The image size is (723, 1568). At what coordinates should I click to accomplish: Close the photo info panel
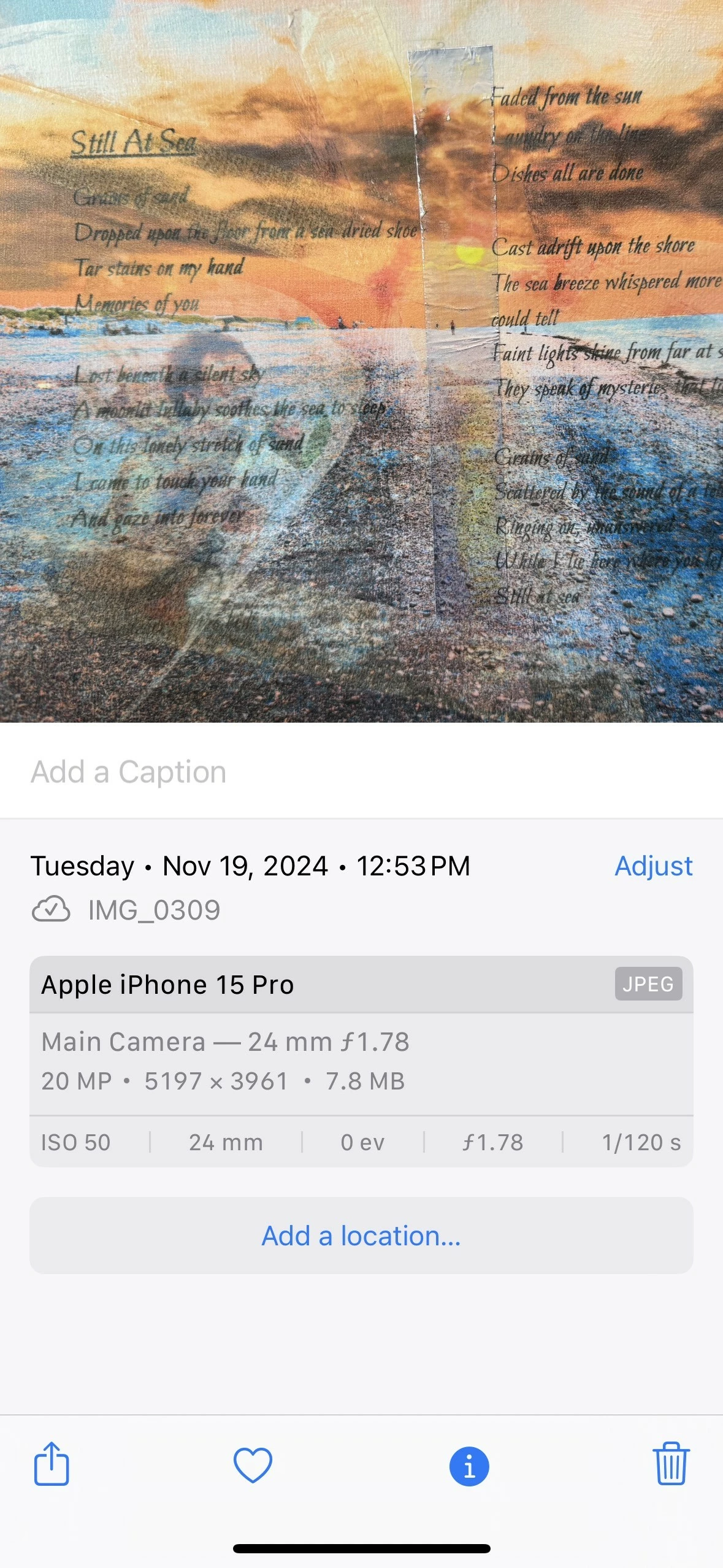tap(469, 1466)
